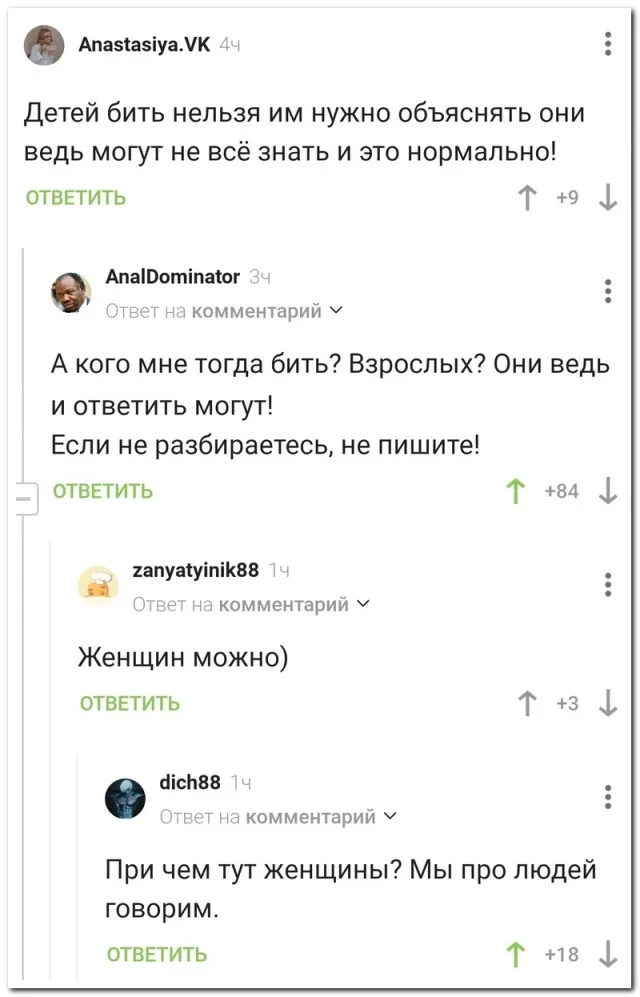Screen dimensions: 640x997
Task: Reply to zanyatyinik88's comment
Action: click(130, 704)
